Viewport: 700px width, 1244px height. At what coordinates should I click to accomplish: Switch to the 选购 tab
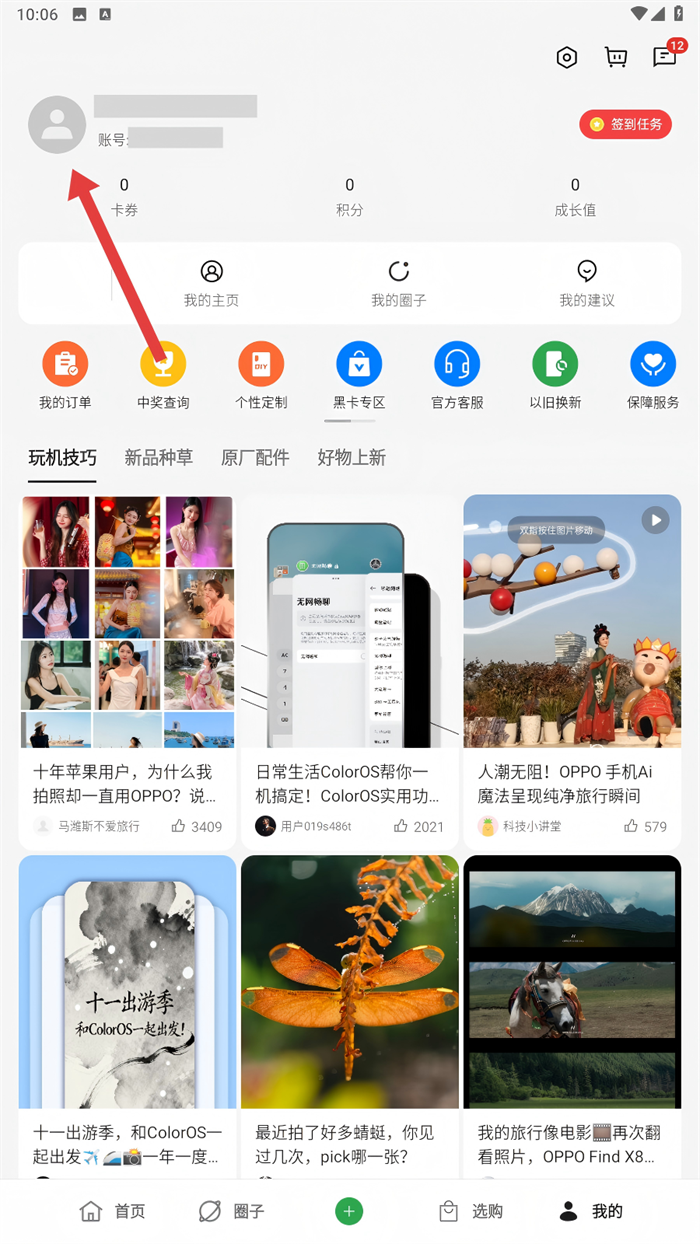click(471, 1211)
